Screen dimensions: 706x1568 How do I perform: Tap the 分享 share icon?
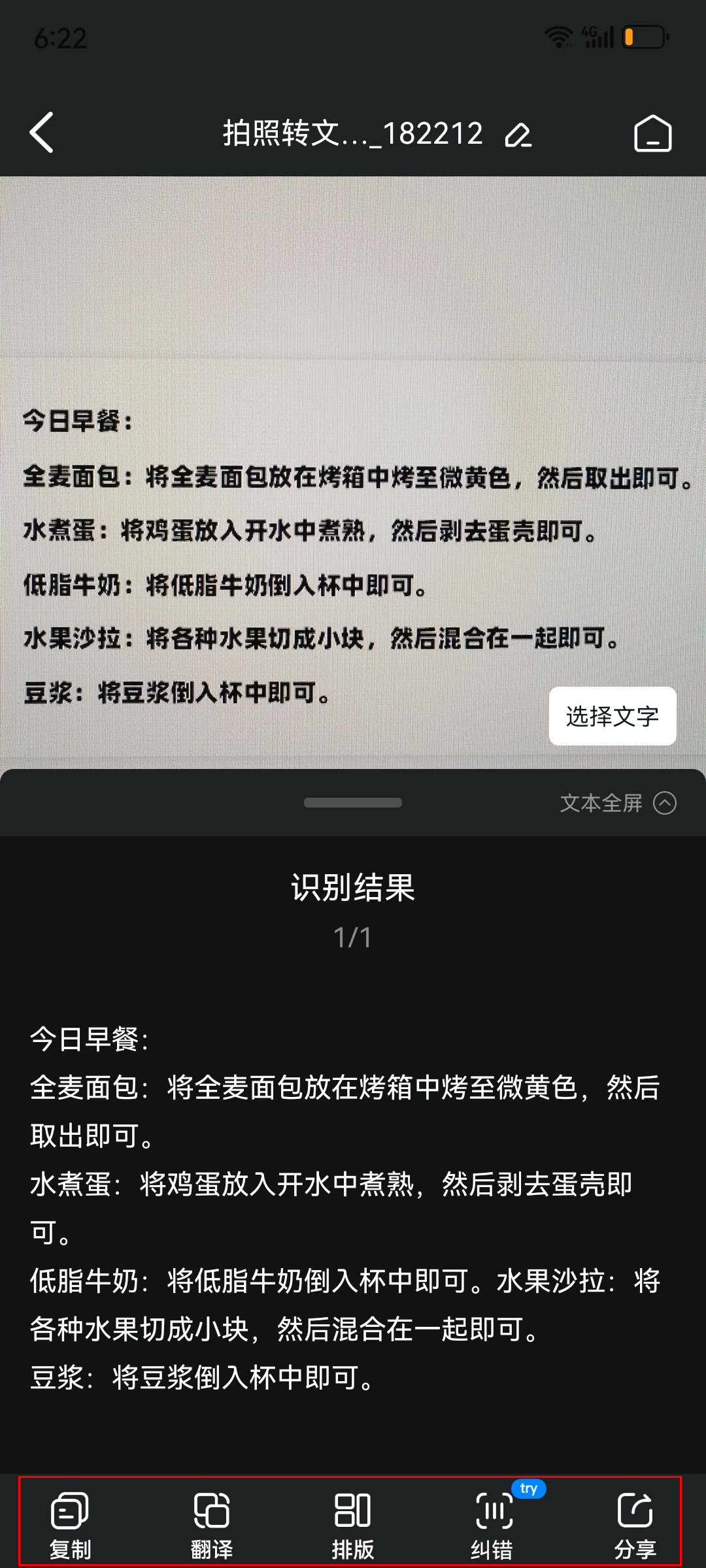click(635, 1509)
